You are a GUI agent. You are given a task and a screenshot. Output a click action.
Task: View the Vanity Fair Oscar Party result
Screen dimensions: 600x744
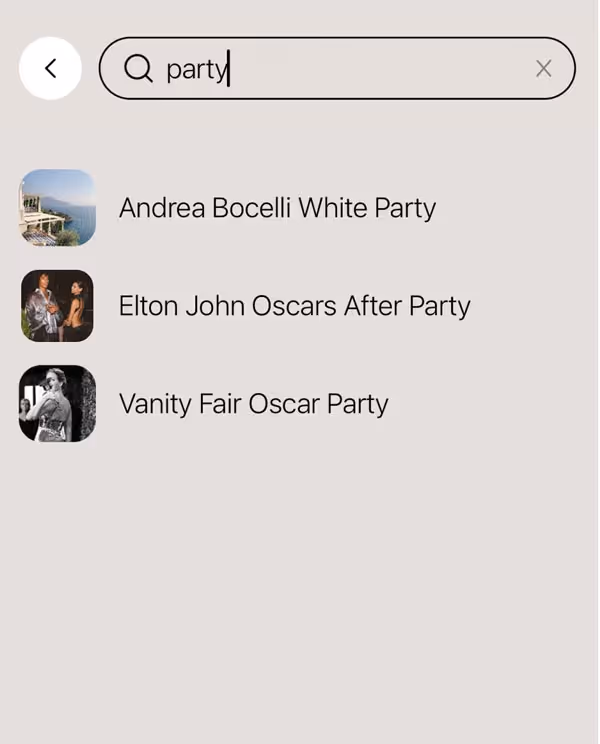point(253,404)
